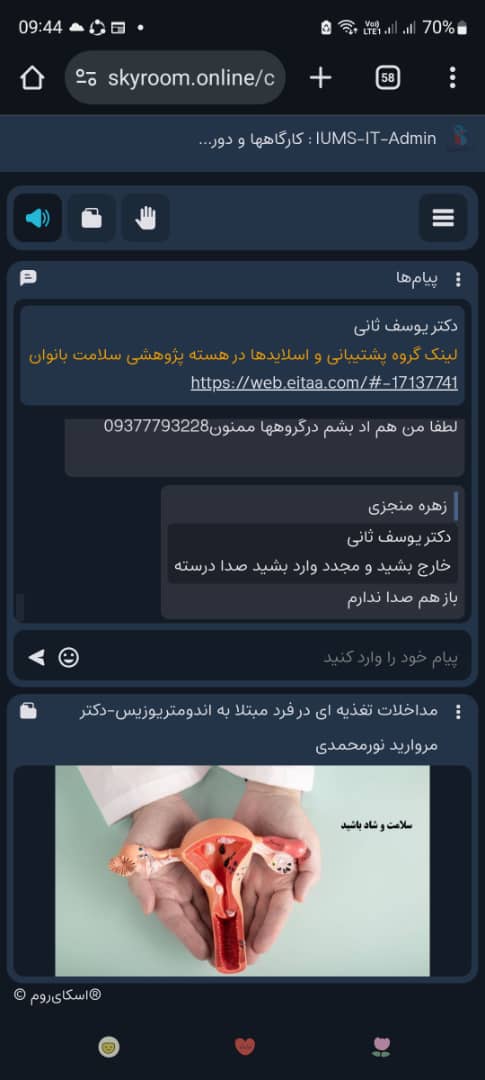Send the flower reaction

381,1046
